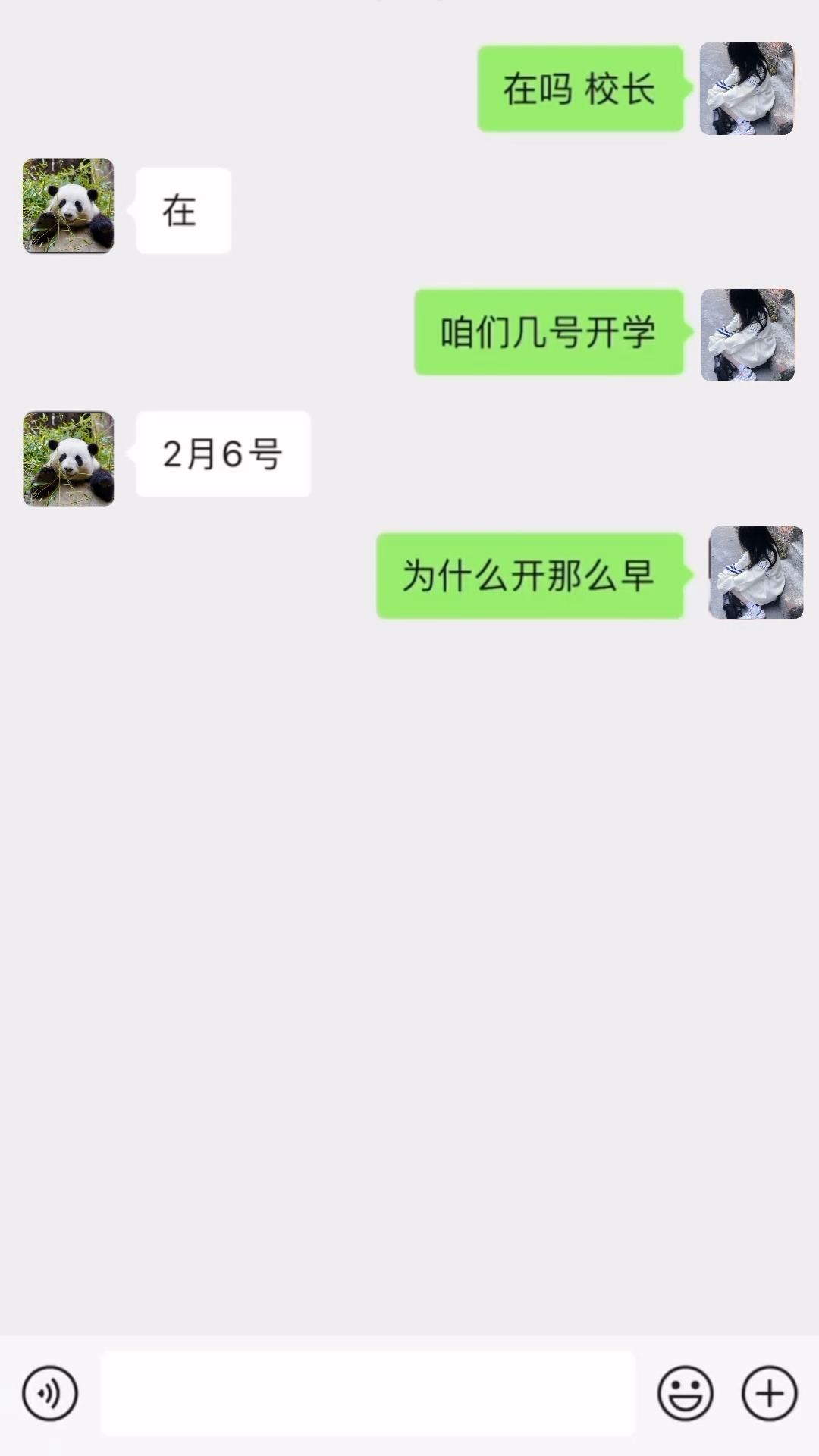Open panda avatar next to "2月6号"

coord(68,458)
